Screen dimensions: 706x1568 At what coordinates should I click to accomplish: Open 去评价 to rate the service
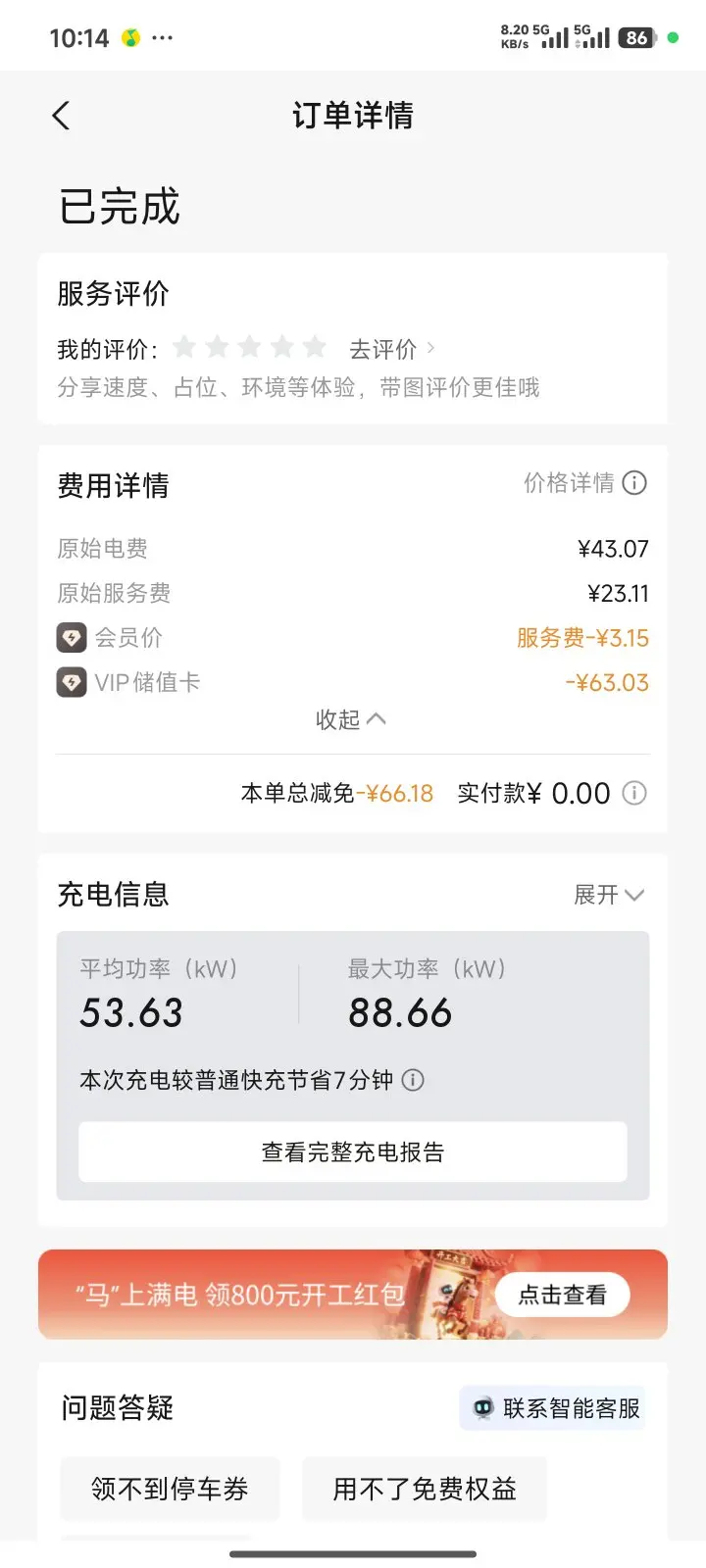pos(391,349)
